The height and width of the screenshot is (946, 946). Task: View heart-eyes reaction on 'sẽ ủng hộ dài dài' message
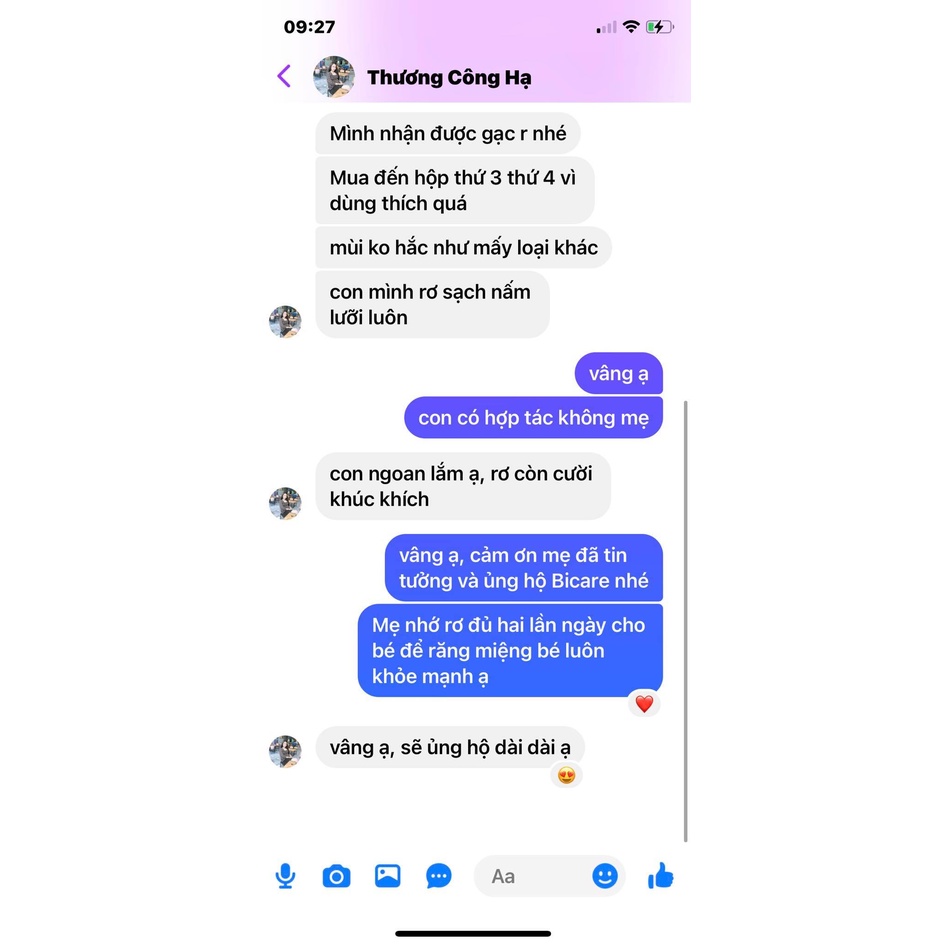(567, 775)
